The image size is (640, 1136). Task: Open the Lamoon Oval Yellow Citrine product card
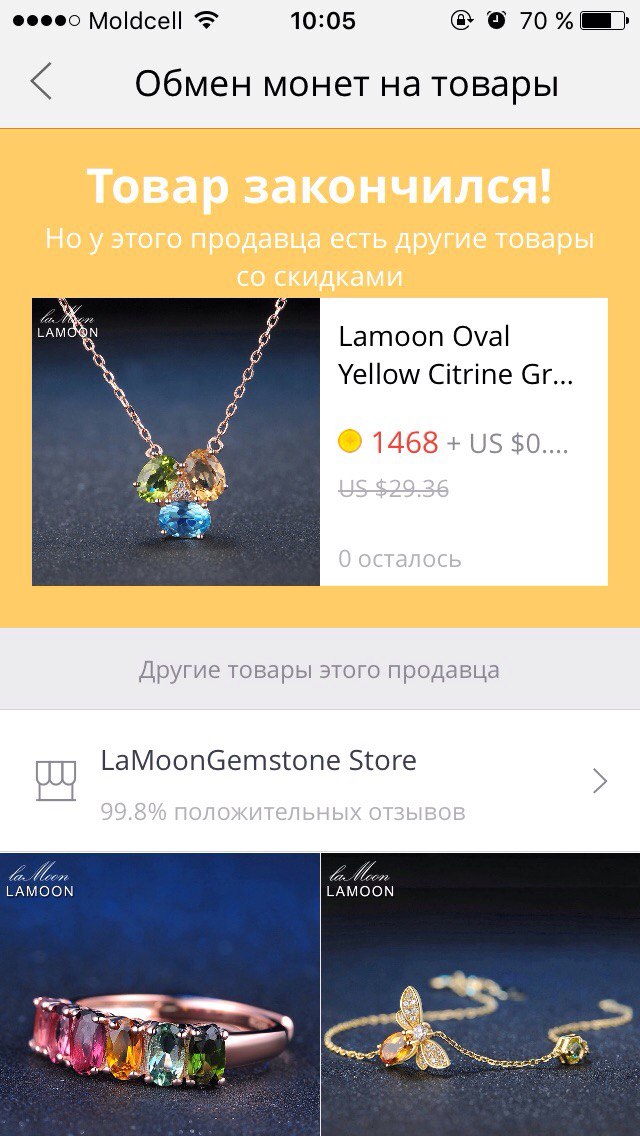pyautogui.click(x=320, y=442)
